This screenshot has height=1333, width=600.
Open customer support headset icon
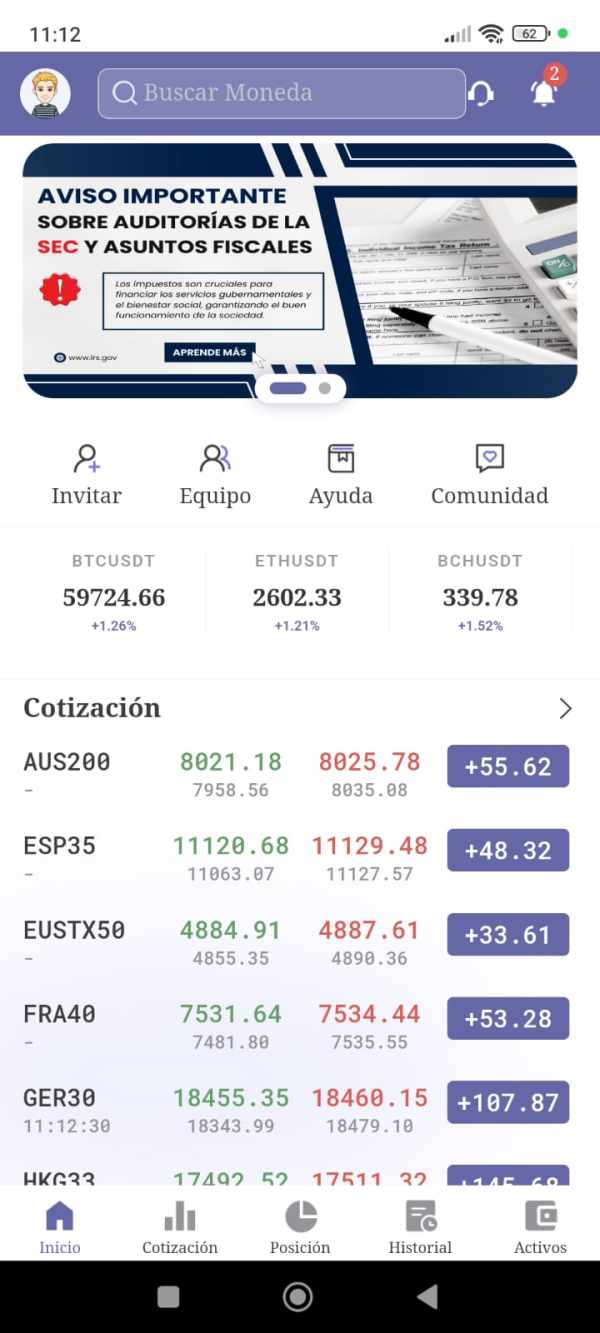click(x=481, y=94)
